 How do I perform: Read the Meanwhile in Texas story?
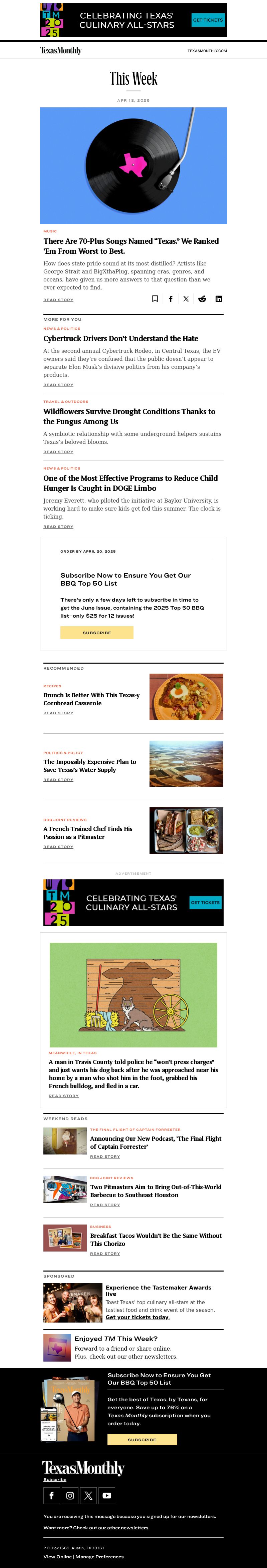click(63, 1096)
